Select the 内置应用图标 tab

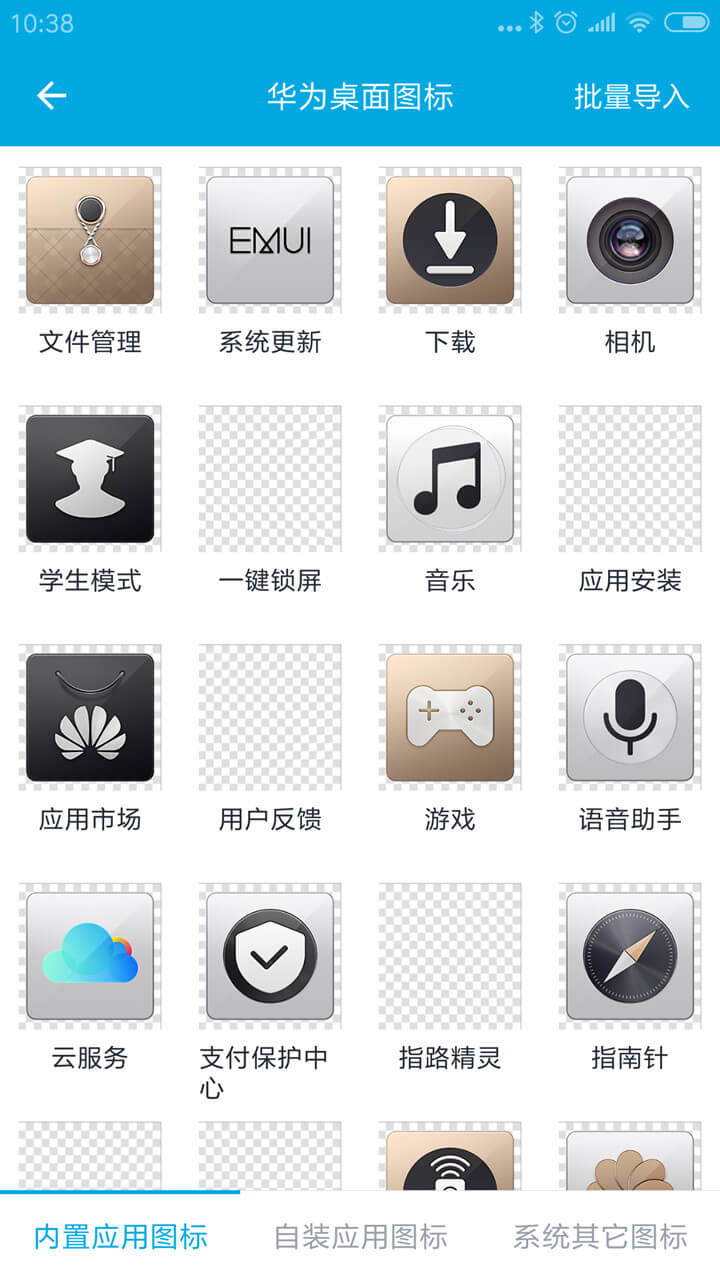point(120,1236)
